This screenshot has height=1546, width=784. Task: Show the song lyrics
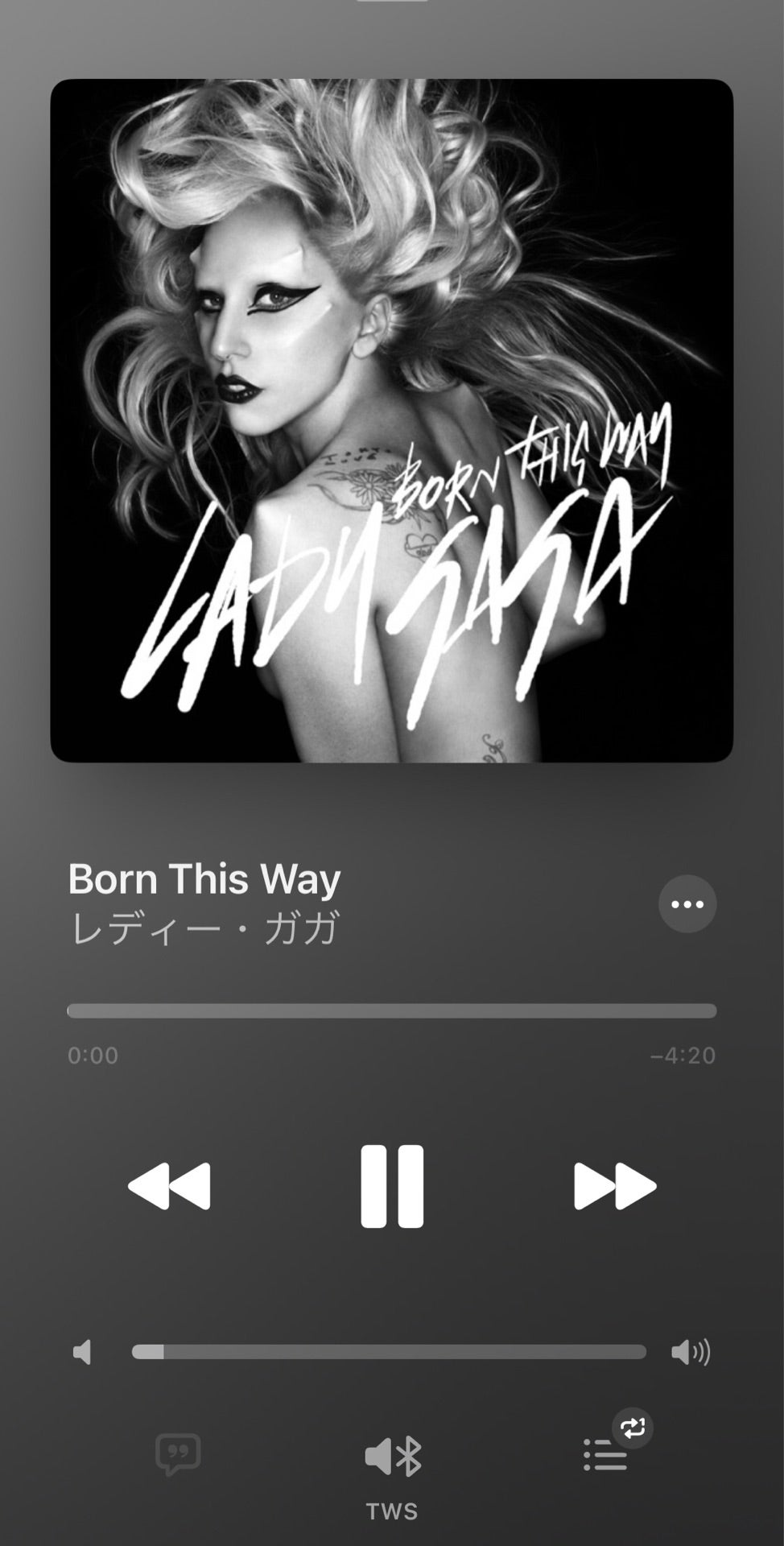pyautogui.click(x=178, y=1455)
